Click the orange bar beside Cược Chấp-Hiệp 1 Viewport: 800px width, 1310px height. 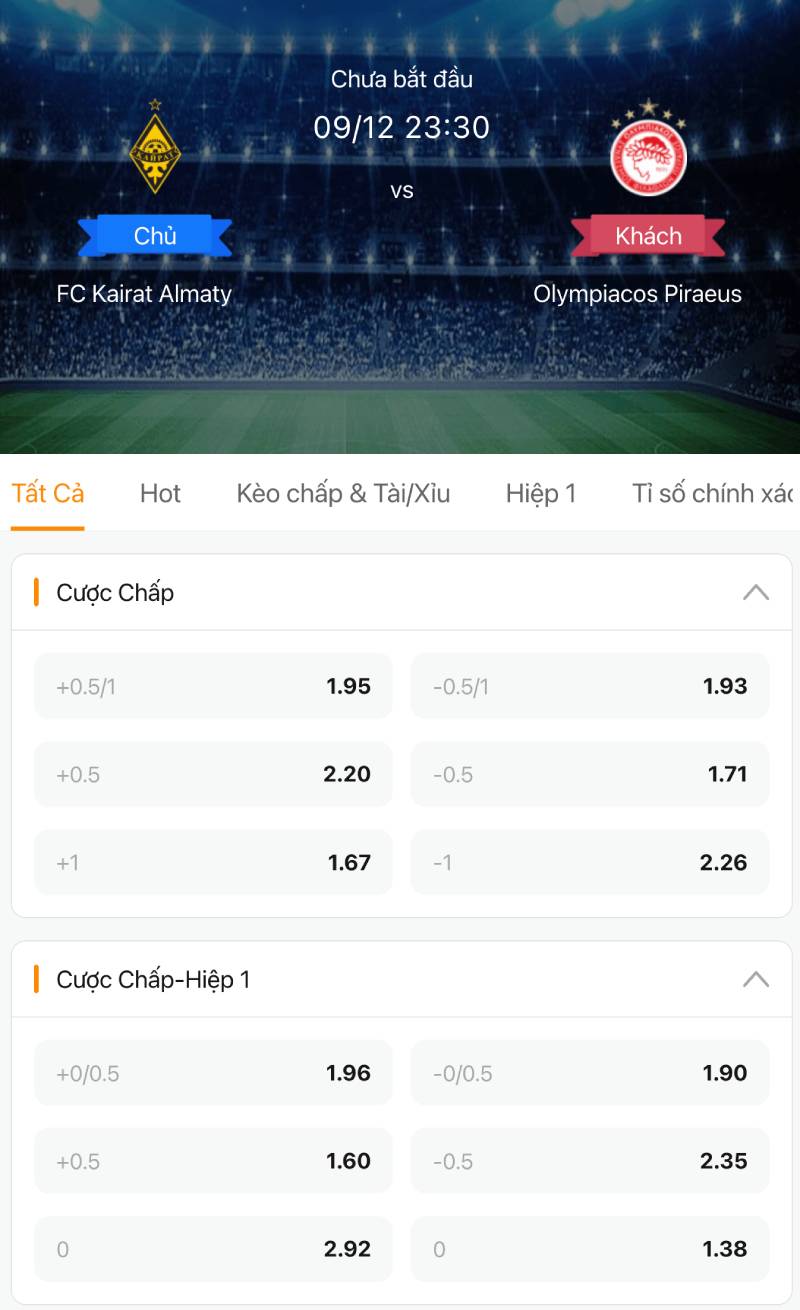38,979
